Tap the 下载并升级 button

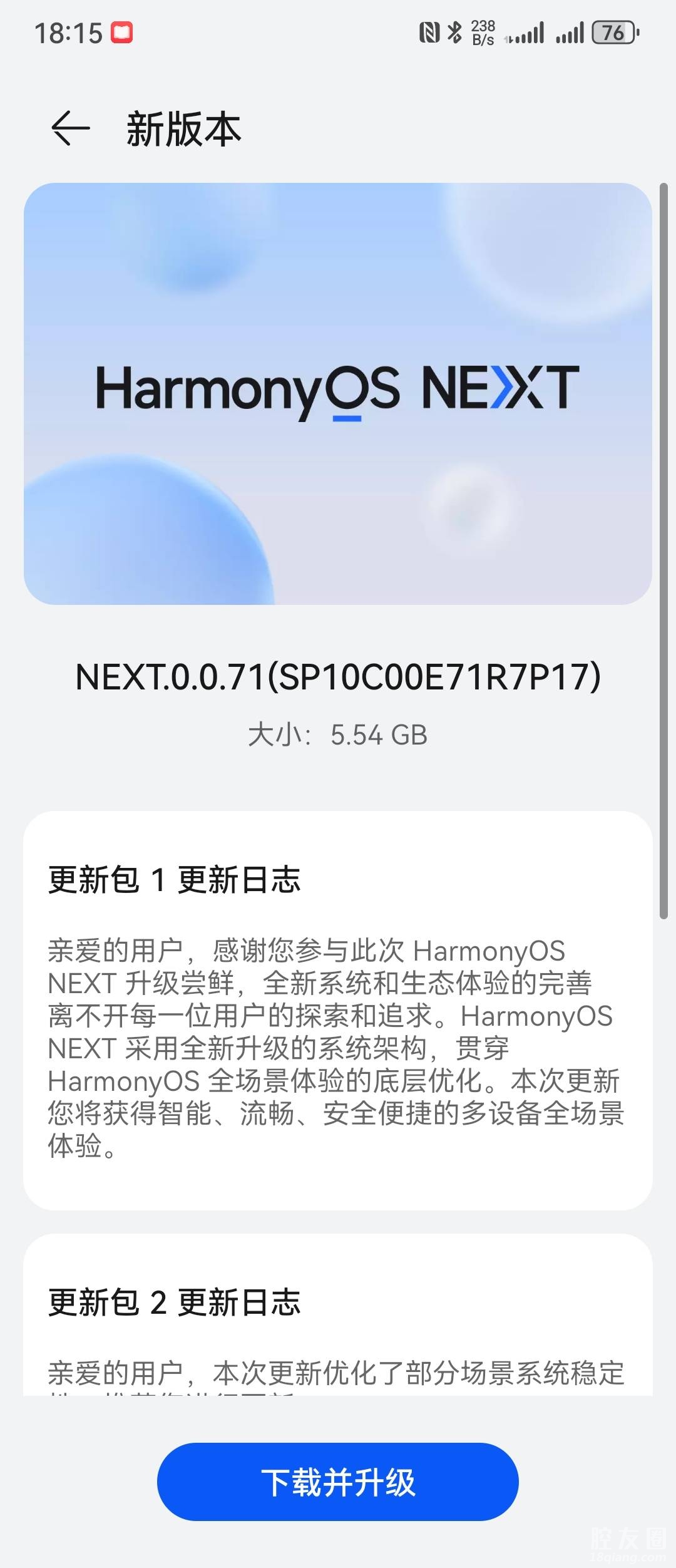tap(338, 1482)
